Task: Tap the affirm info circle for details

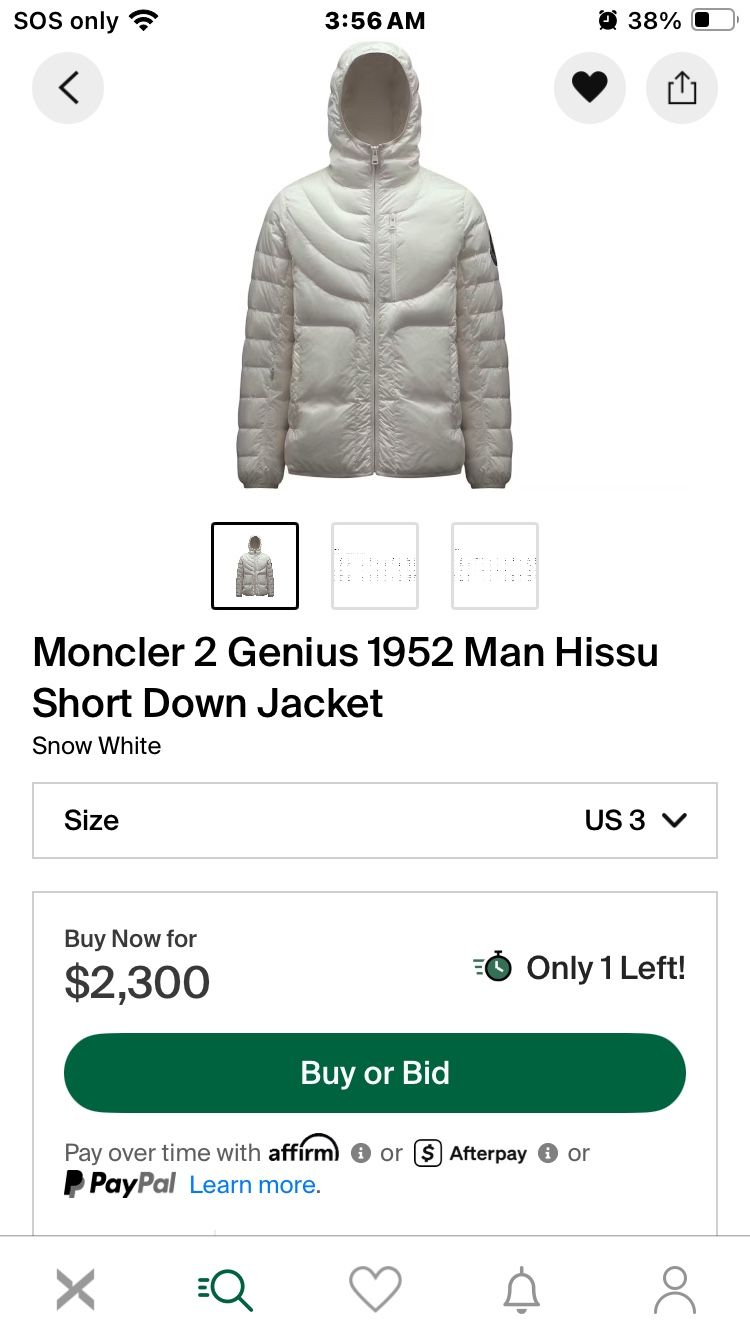Action: tap(360, 1153)
